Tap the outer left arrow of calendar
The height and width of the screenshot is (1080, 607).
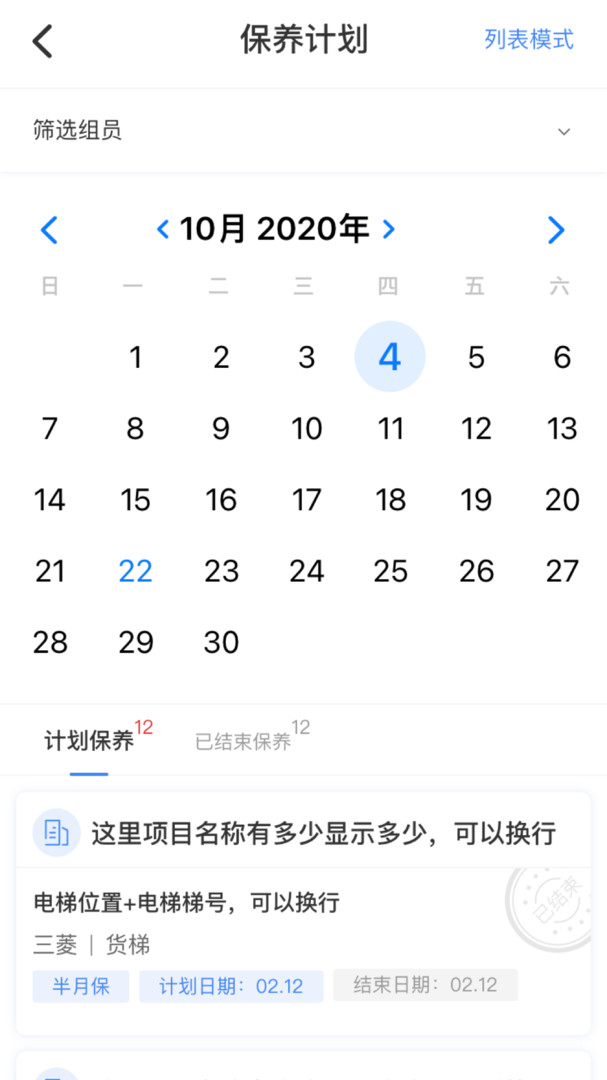tap(49, 230)
